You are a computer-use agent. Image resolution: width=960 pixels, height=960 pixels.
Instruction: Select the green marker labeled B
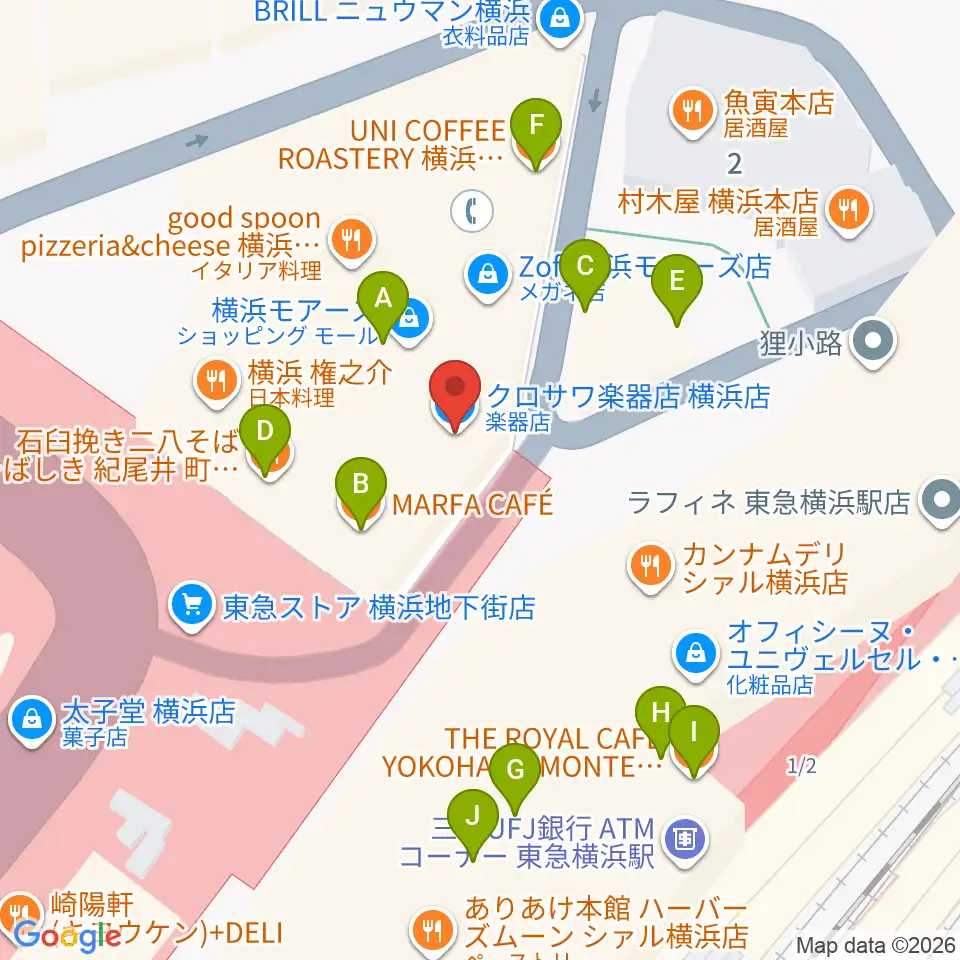pos(361,492)
